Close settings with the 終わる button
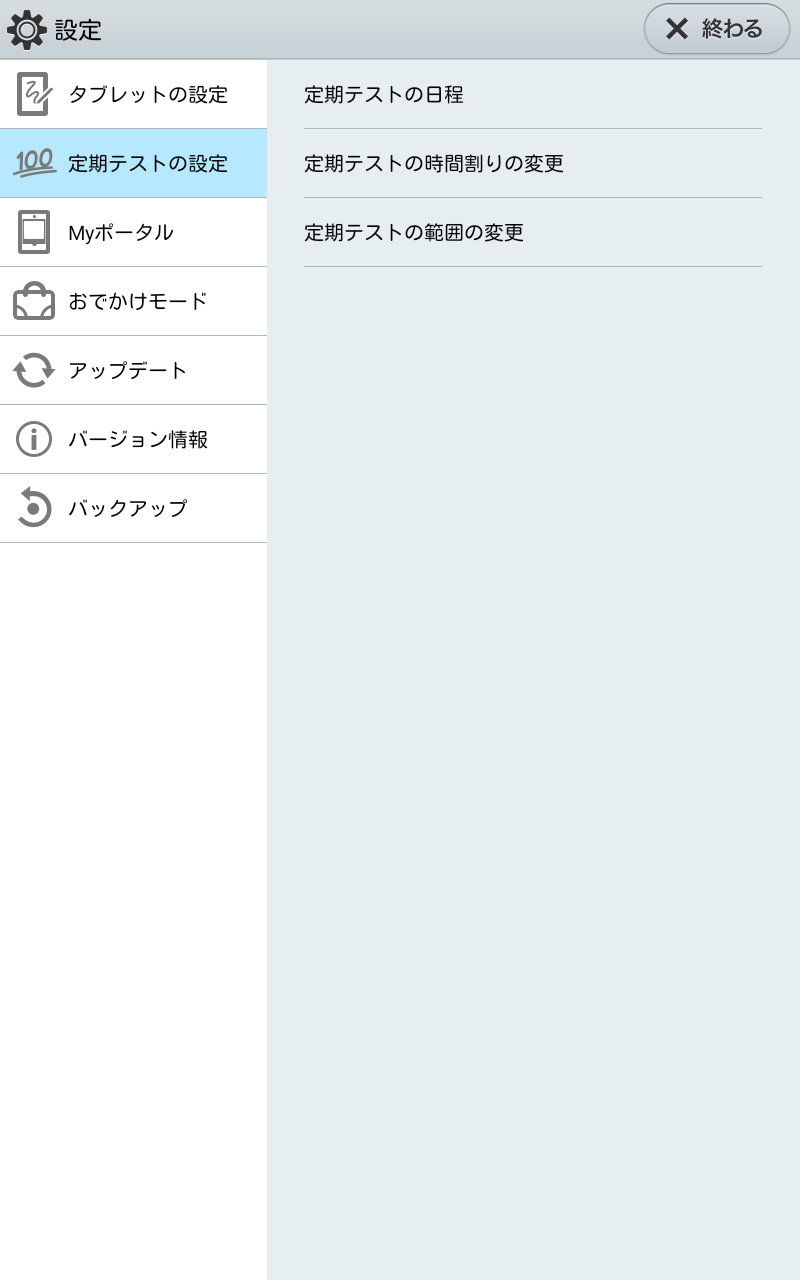The image size is (800, 1280). pyautogui.click(x=717, y=29)
